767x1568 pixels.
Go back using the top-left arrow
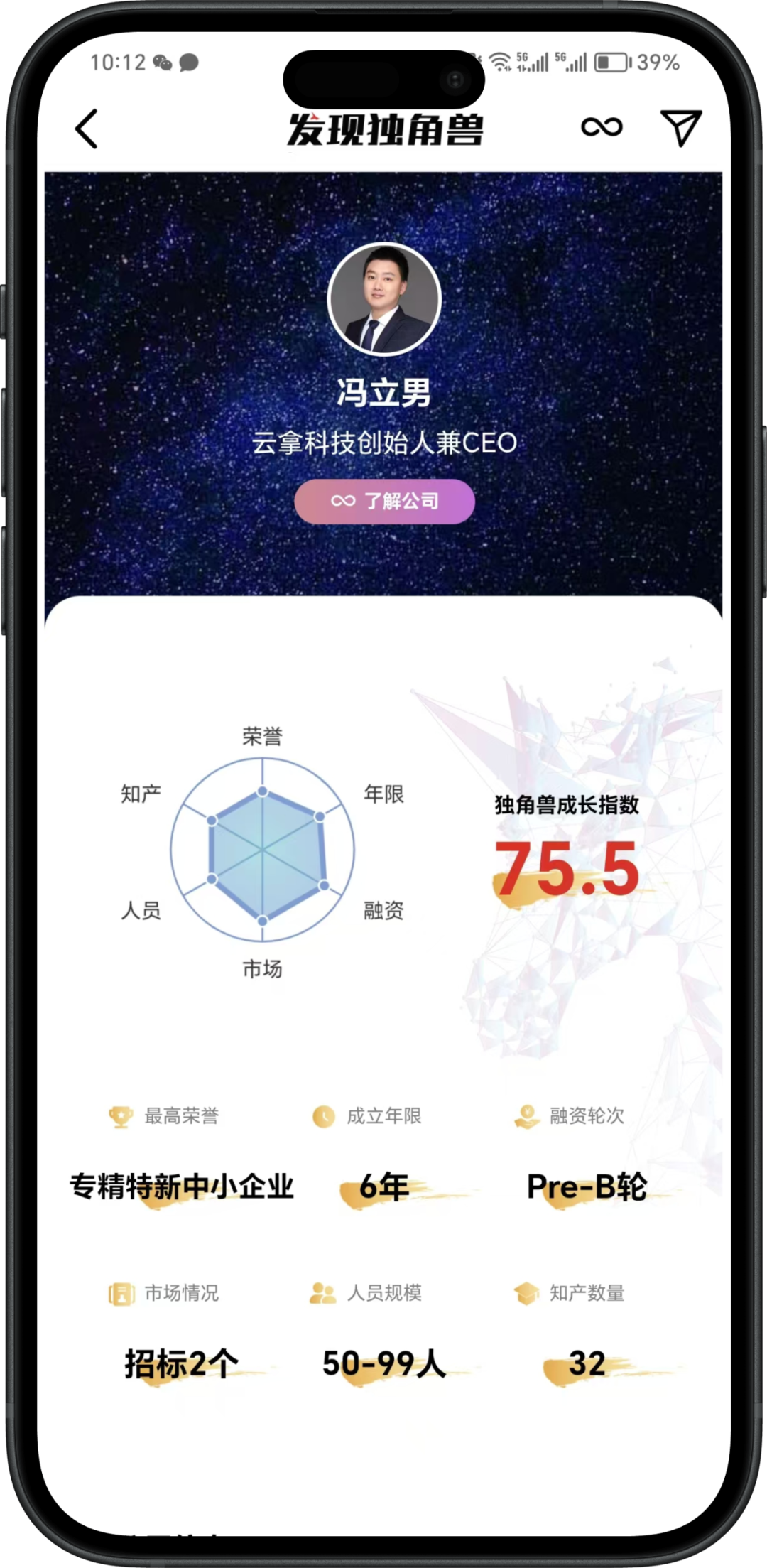click(87, 129)
